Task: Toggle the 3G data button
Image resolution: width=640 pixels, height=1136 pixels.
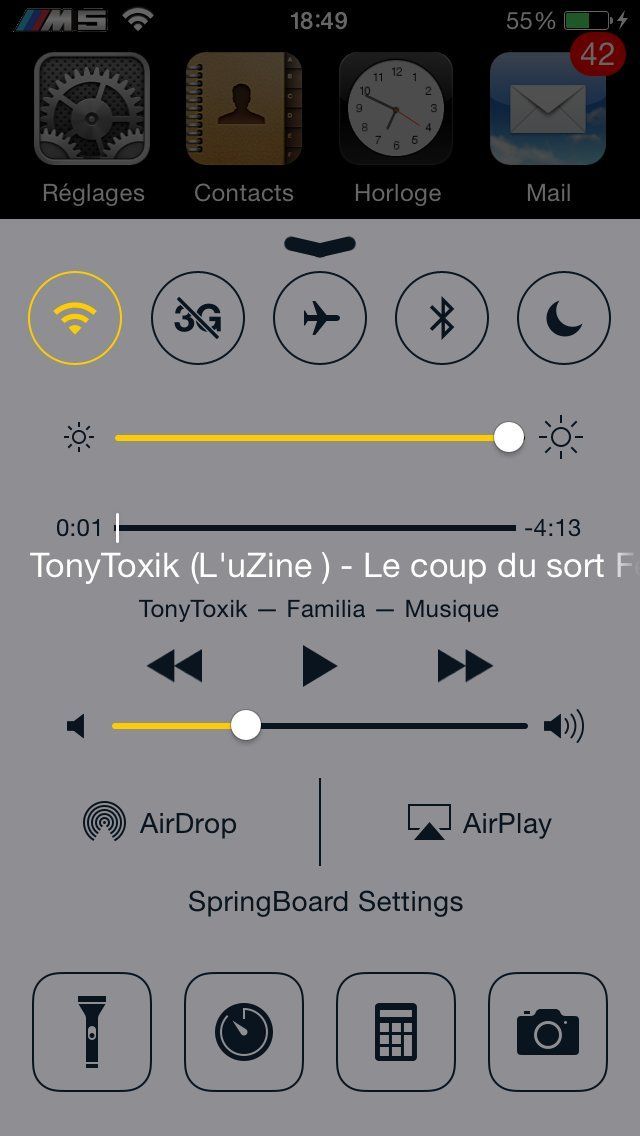Action: (x=197, y=318)
